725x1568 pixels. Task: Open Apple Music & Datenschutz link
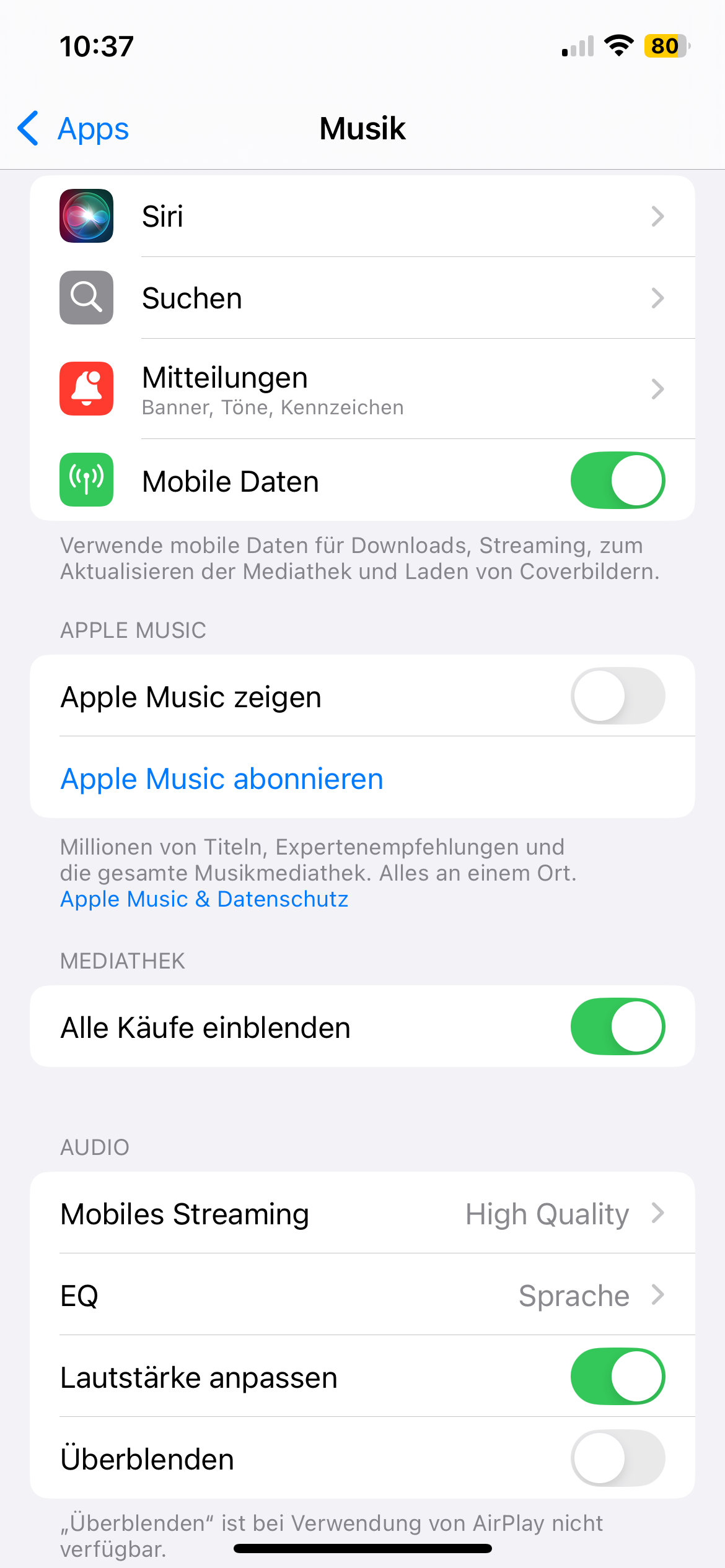pos(204,899)
